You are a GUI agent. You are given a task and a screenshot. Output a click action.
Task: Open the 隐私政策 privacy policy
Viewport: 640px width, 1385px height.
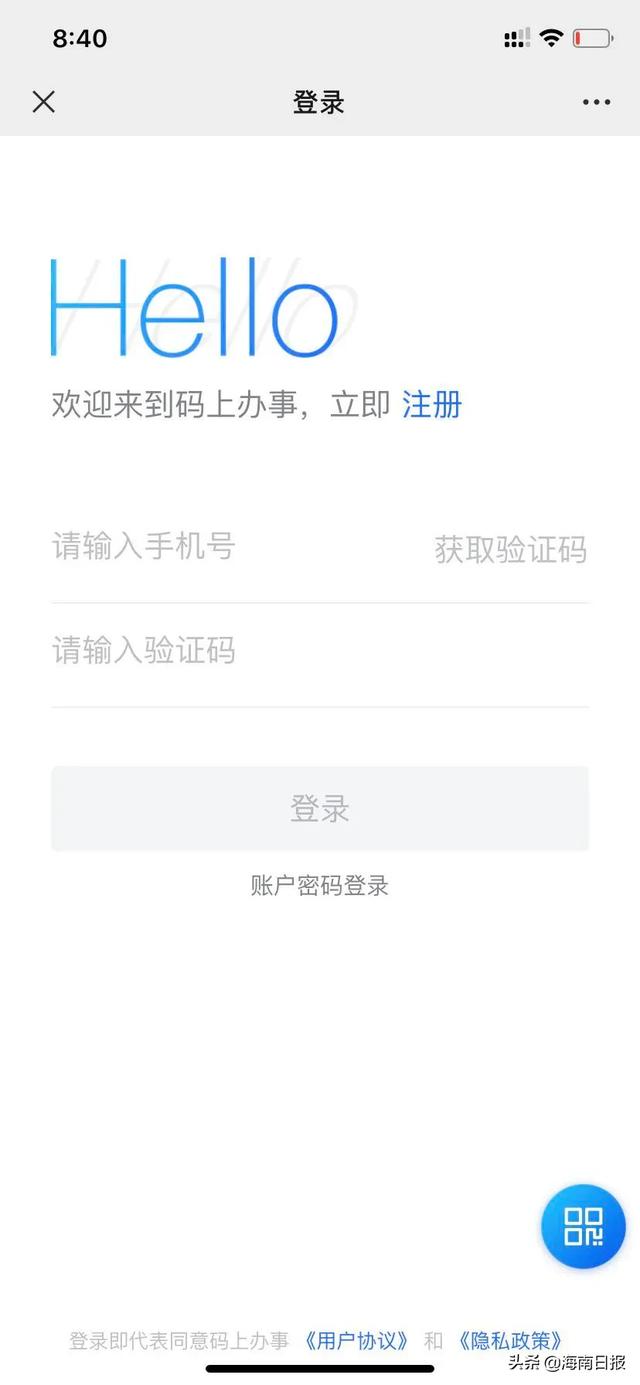click(x=510, y=1341)
